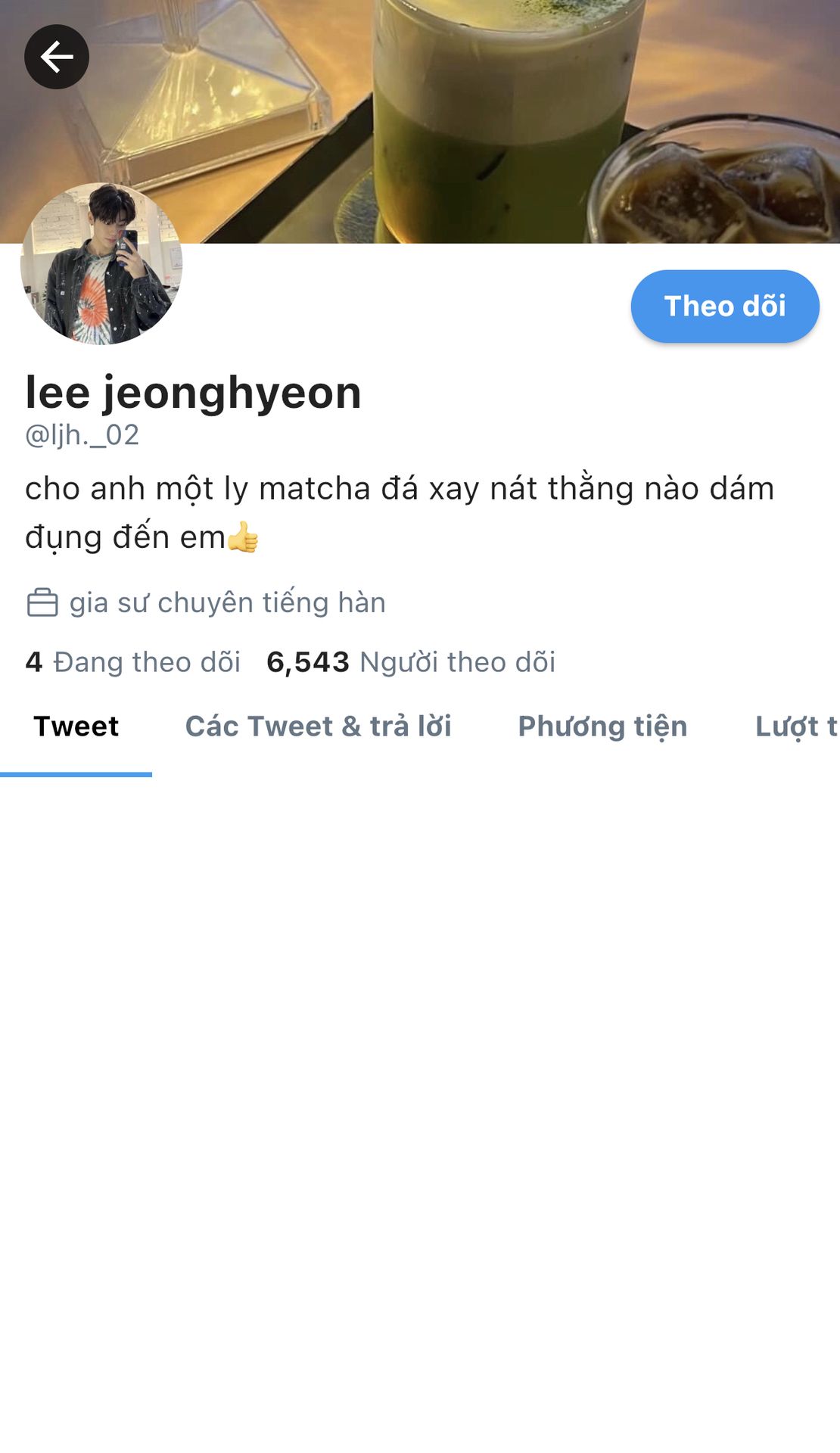Go back using the arrow icon
This screenshot has width=840, height=1453.
tap(57, 57)
